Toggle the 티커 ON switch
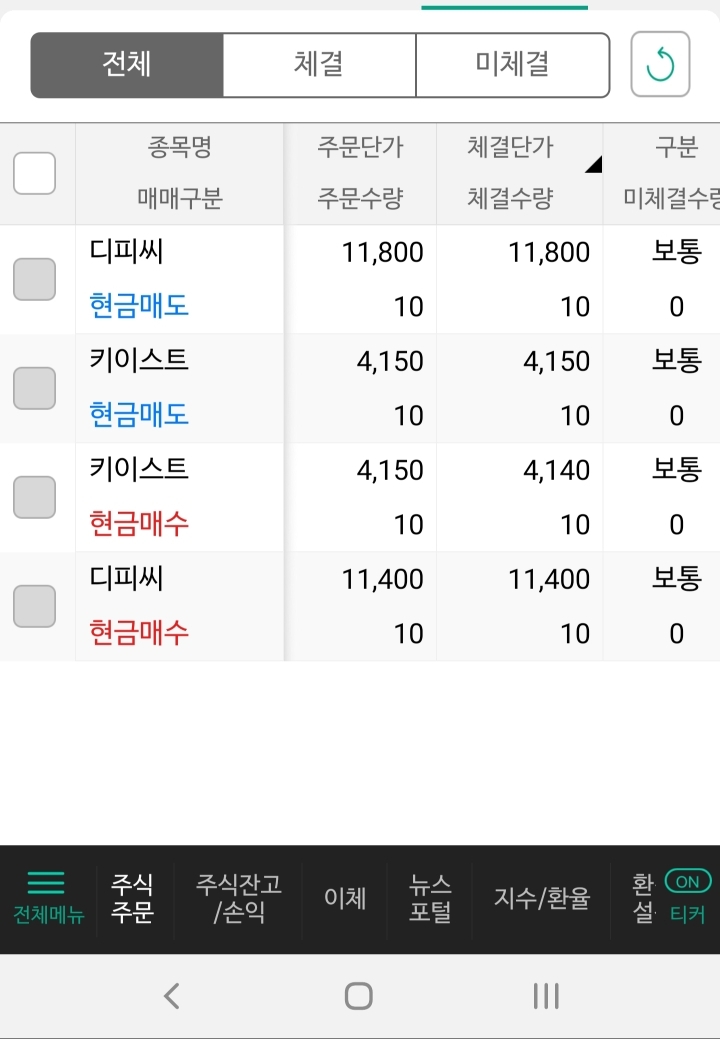The height and width of the screenshot is (1039, 720). pos(688,882)
